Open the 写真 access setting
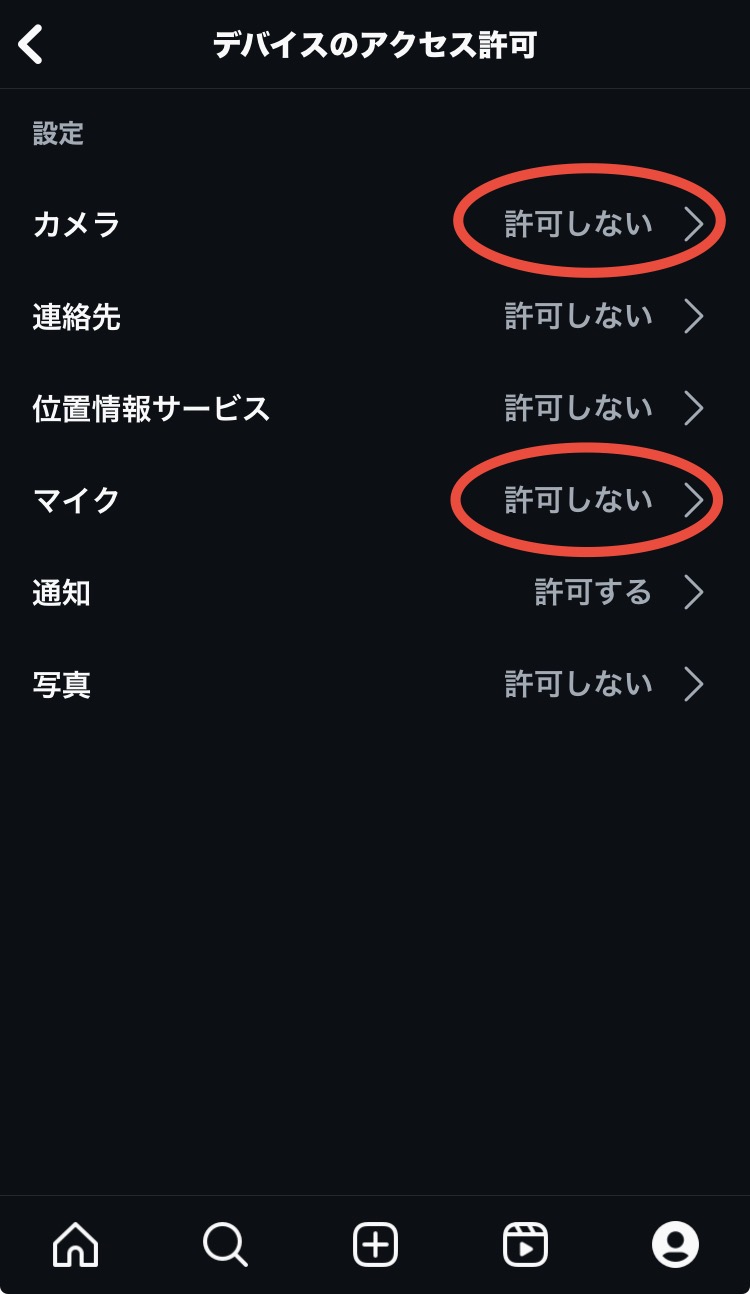The width and height of the screenshot is (750, 1294). [375, 685]
